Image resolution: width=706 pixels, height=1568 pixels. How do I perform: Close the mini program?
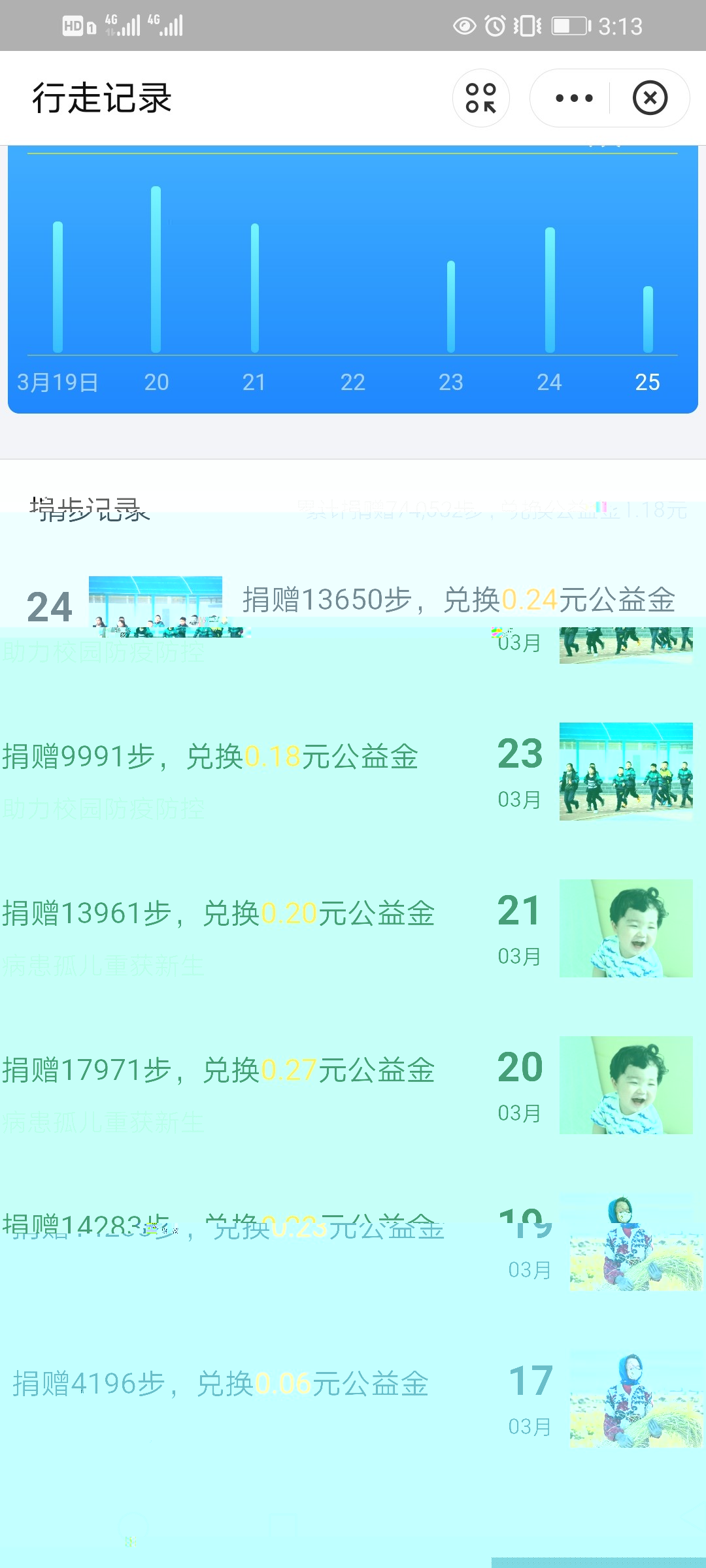[650, 99]
